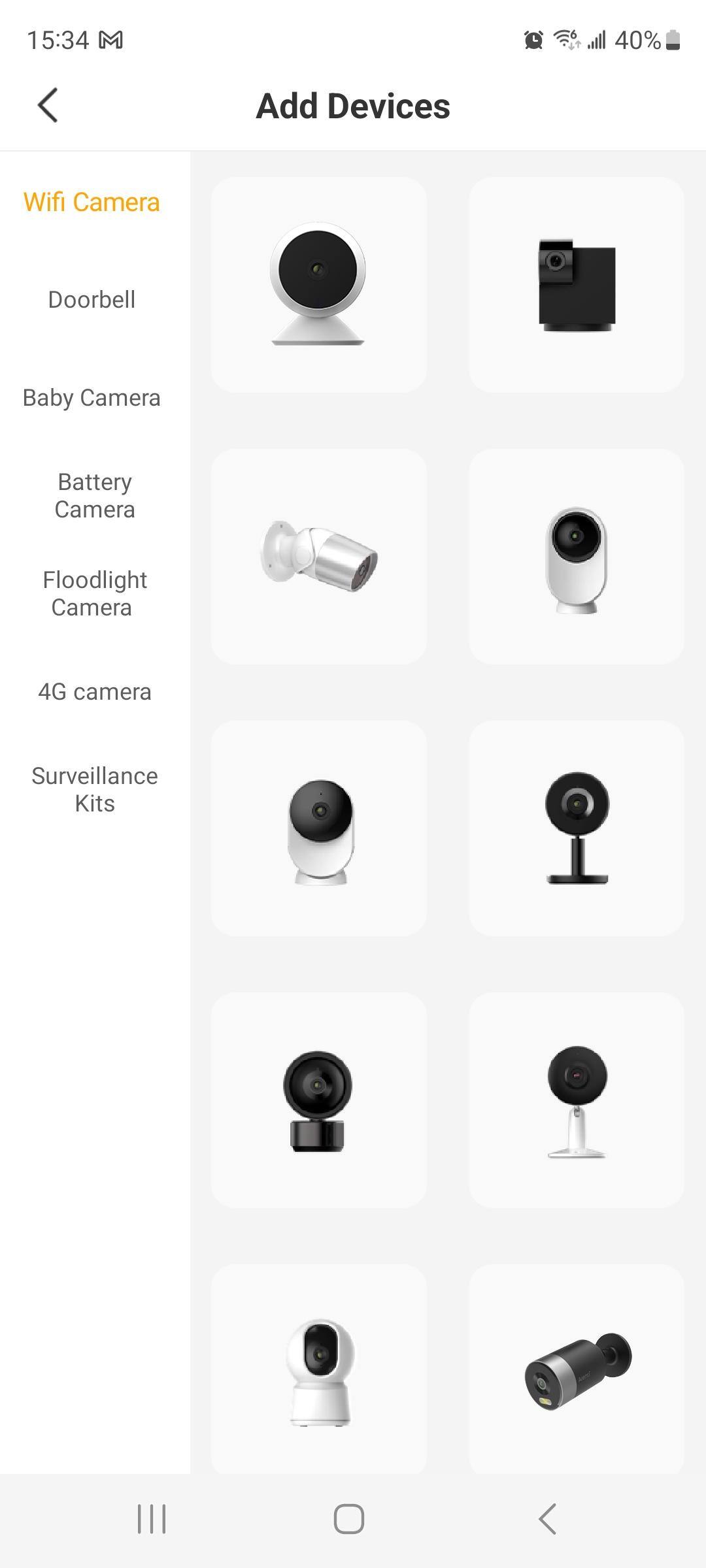Pick the black outdoor bullet camera
Viewport: 706px width, 1568px height.
[576, 1371]
